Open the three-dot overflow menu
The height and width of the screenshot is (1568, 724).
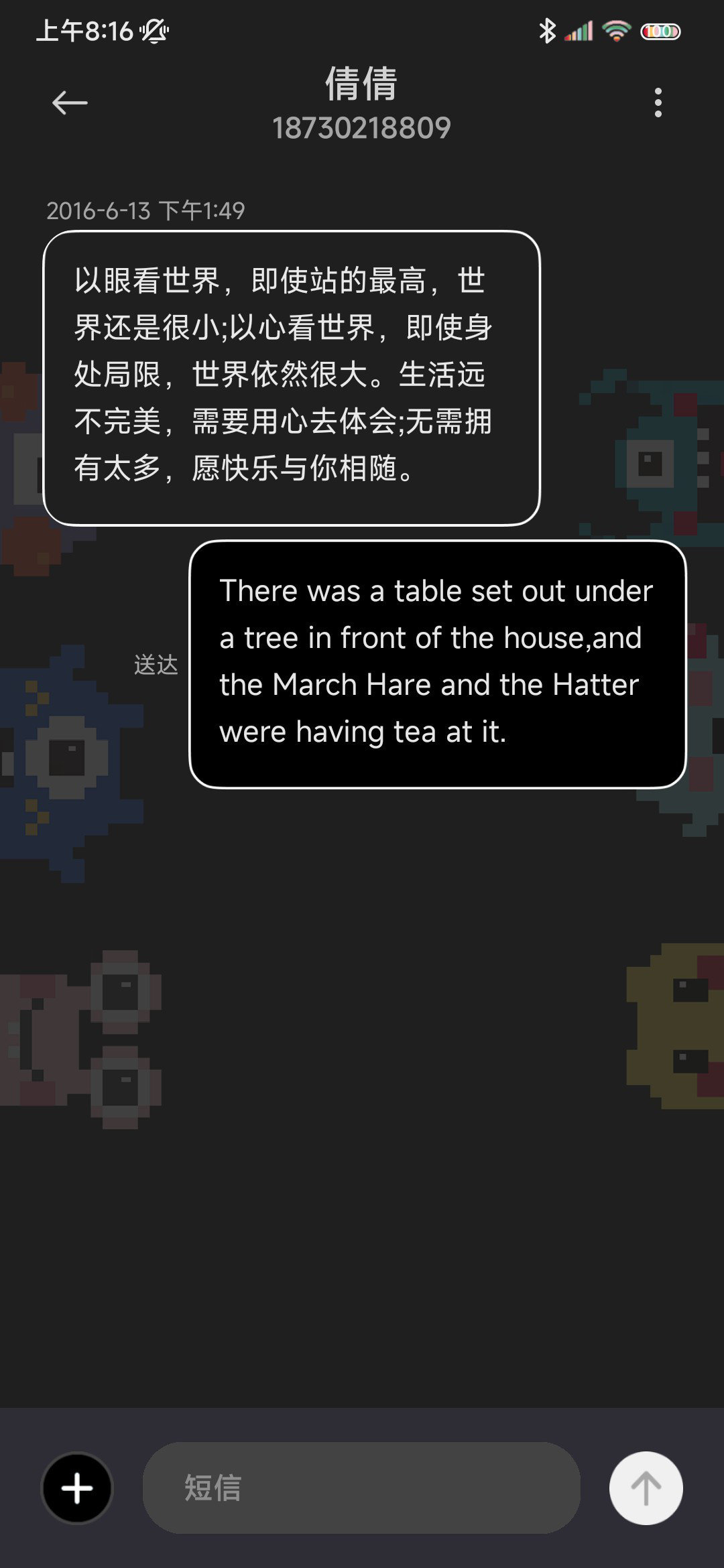click(x=658, y=103)
